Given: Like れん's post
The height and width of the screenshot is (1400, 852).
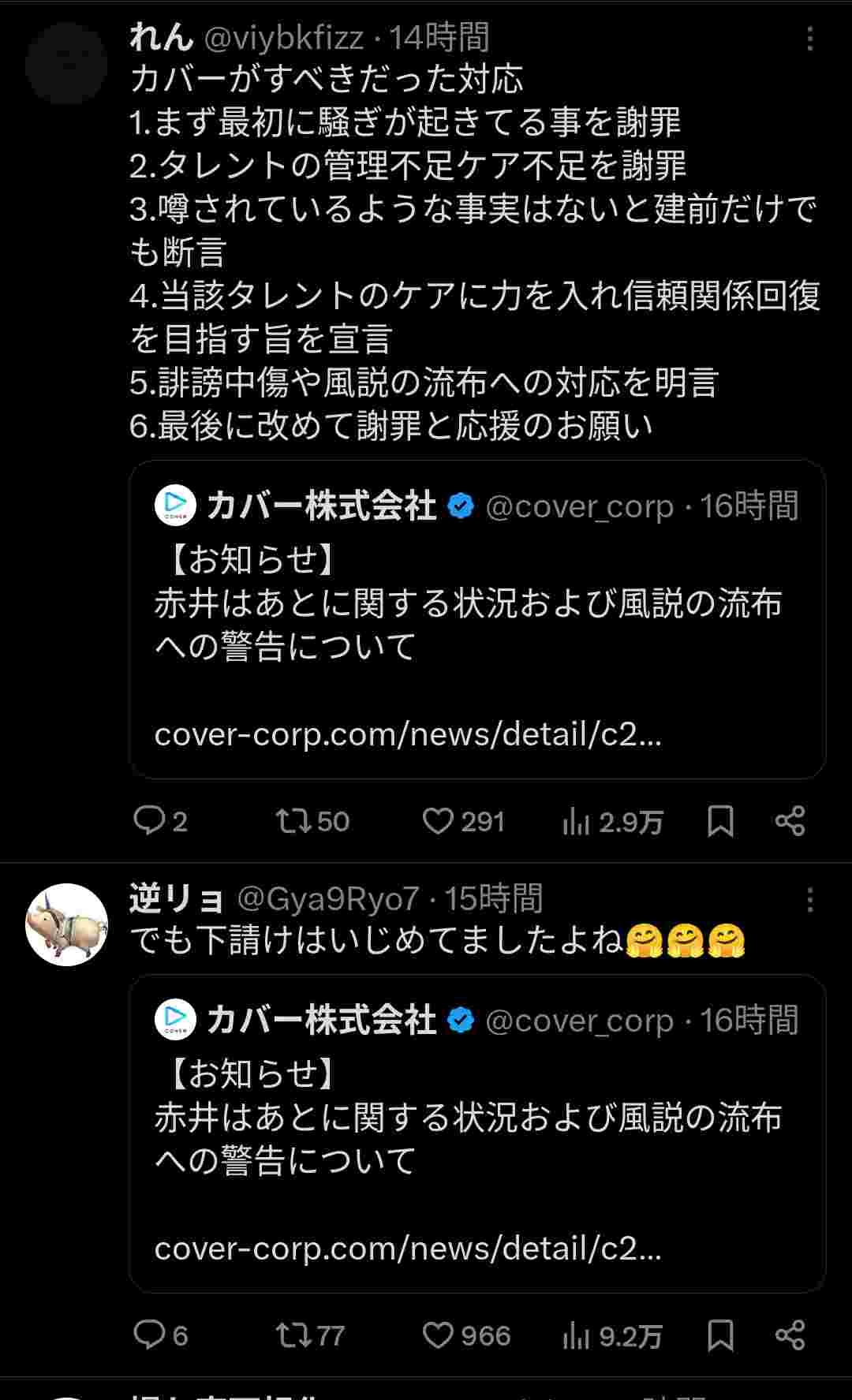Looking at the screenshot, I should pos(438,821).
